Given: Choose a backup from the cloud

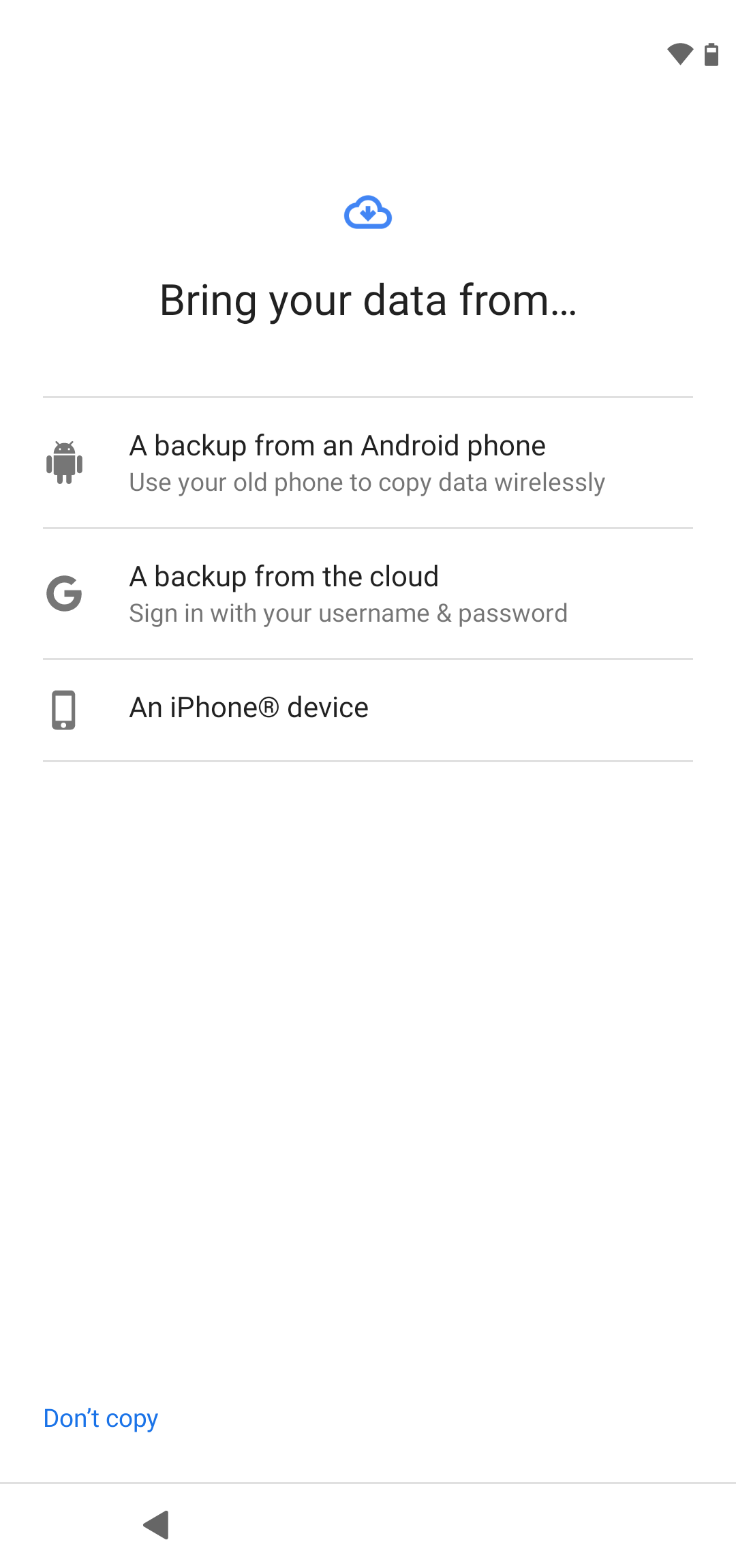Looking at the screenshot, I should pyautogui.click(x=367, y=594).
